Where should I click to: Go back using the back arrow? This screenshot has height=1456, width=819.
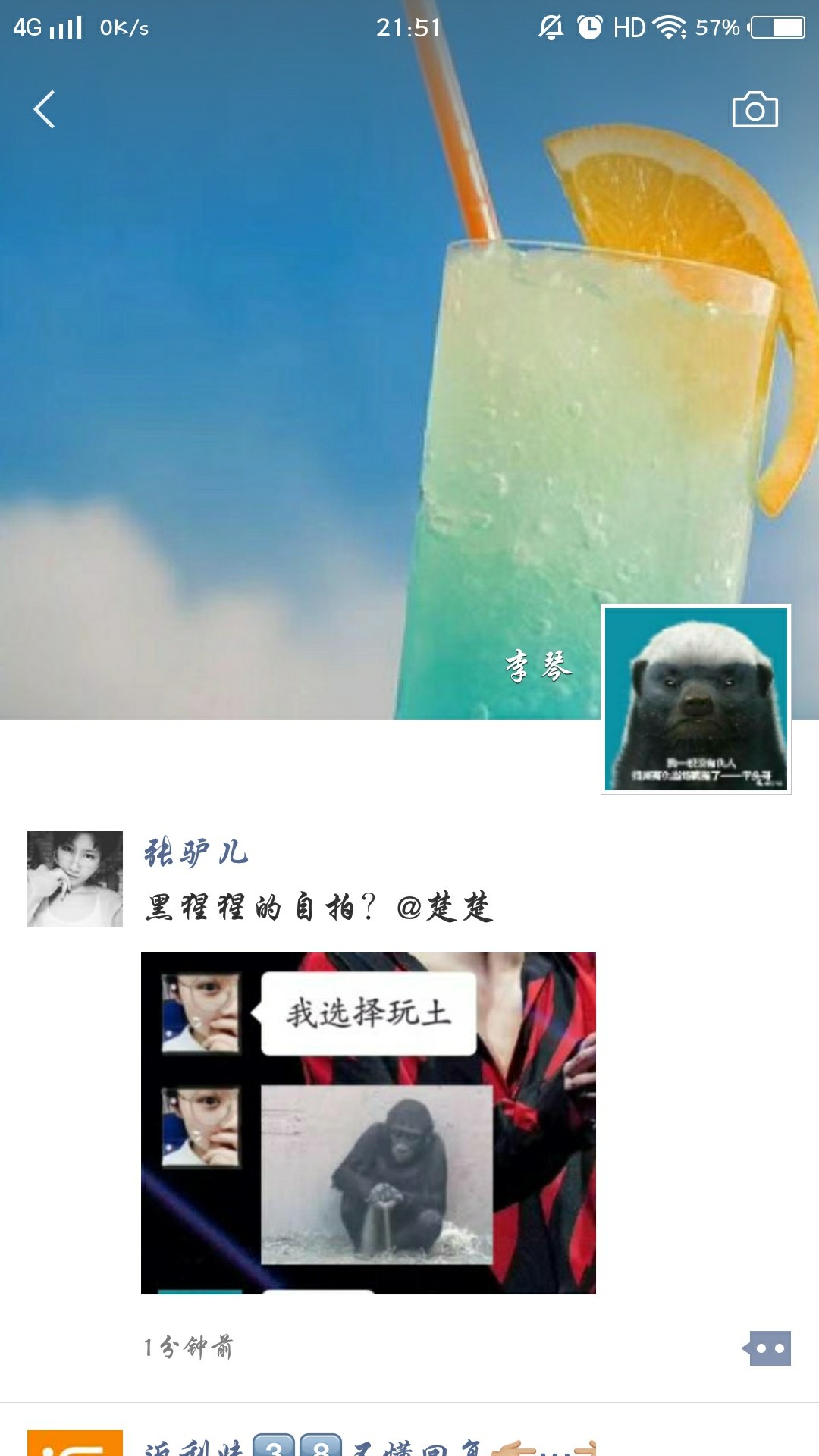45,110
